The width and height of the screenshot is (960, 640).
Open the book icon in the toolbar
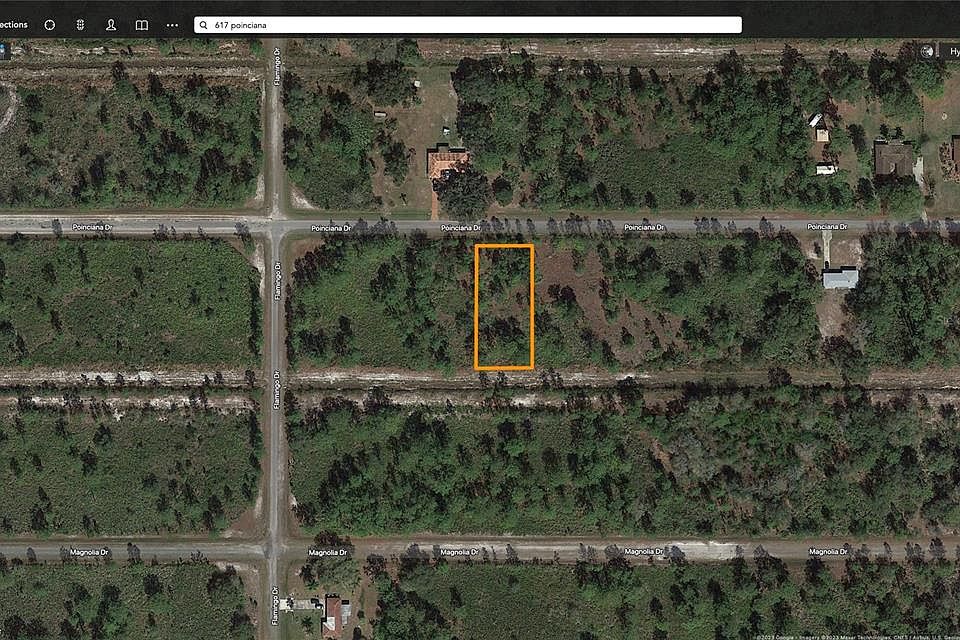tap(142, 24)
